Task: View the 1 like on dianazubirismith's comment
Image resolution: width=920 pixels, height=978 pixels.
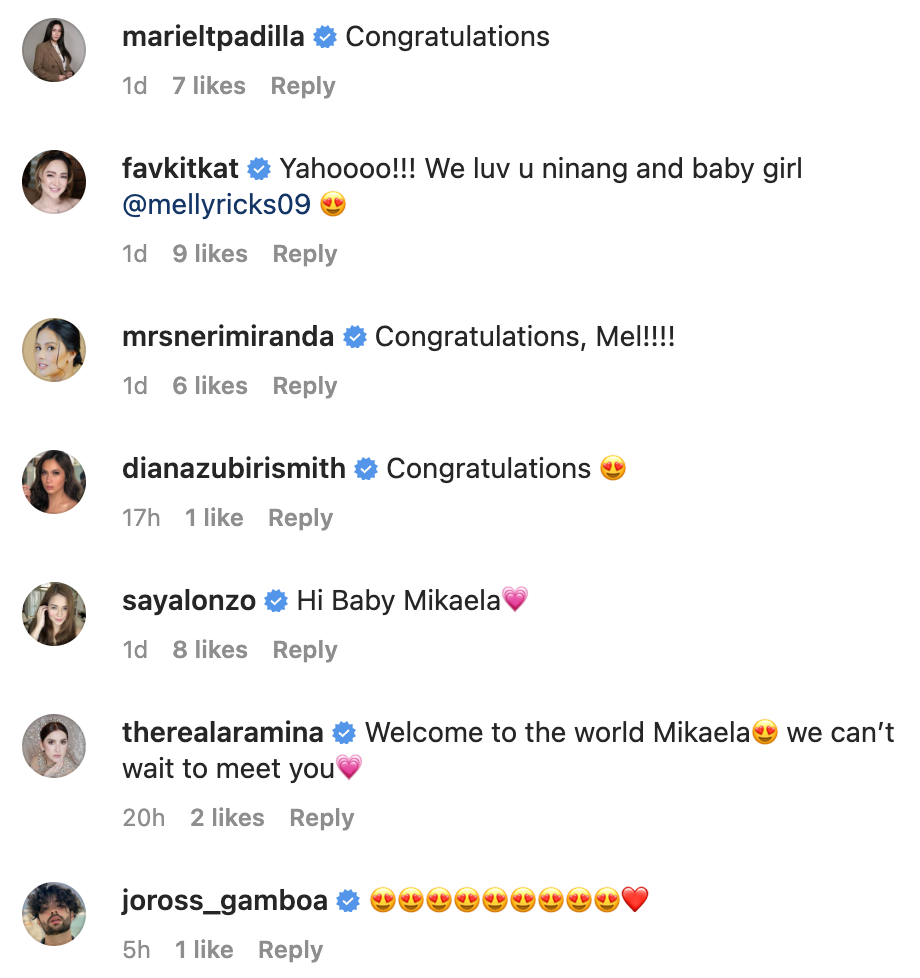Action: point(214,517)
